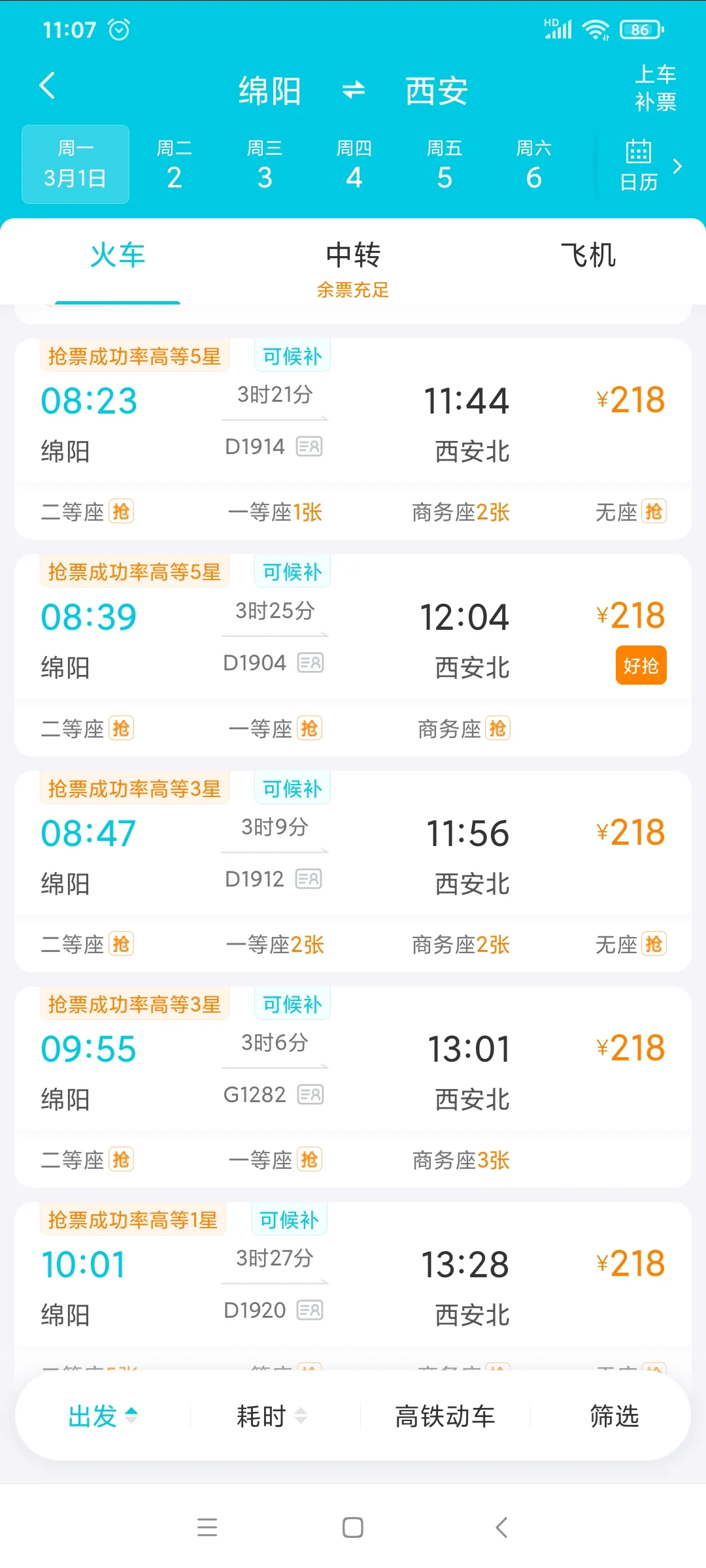706x1568 pixels.
Task: Tap the ID card icon next to G1282
Action: point(309,1094)
